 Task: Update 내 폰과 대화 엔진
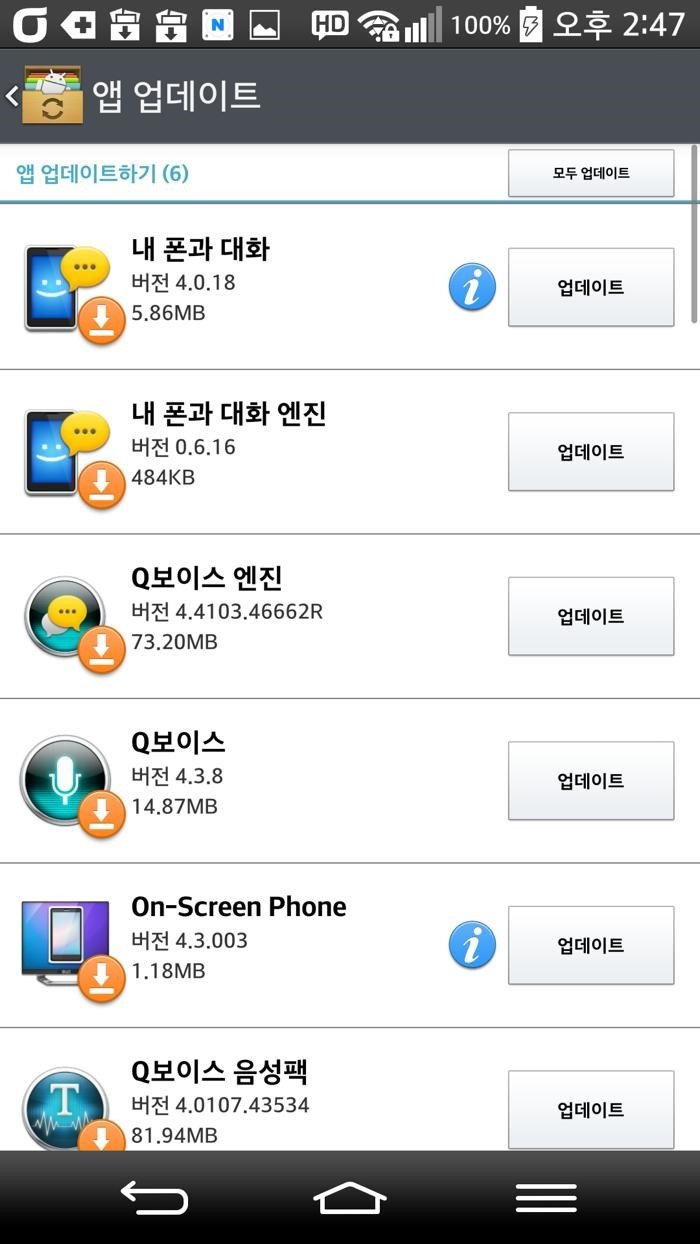click(590, 452)
